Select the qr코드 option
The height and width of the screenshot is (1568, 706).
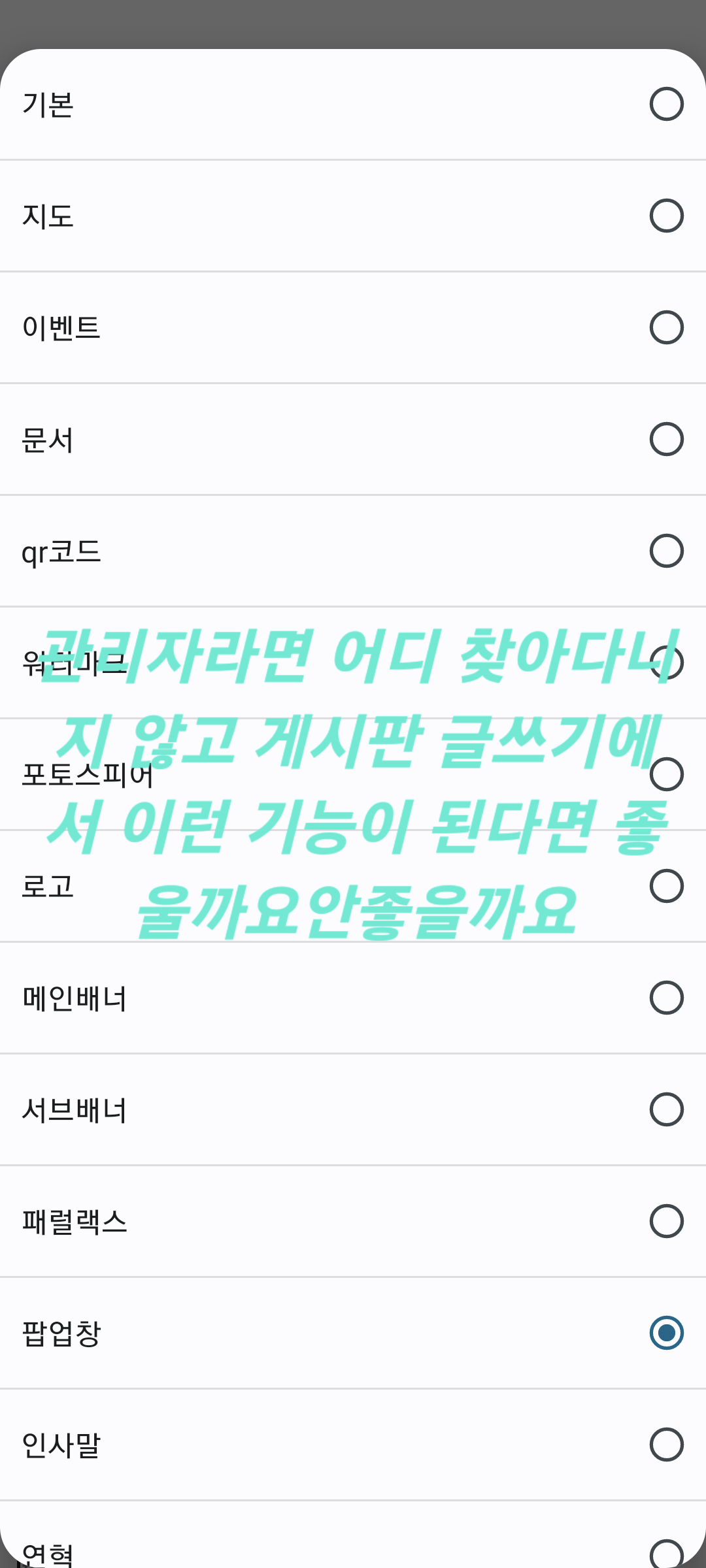coord(666,551)
